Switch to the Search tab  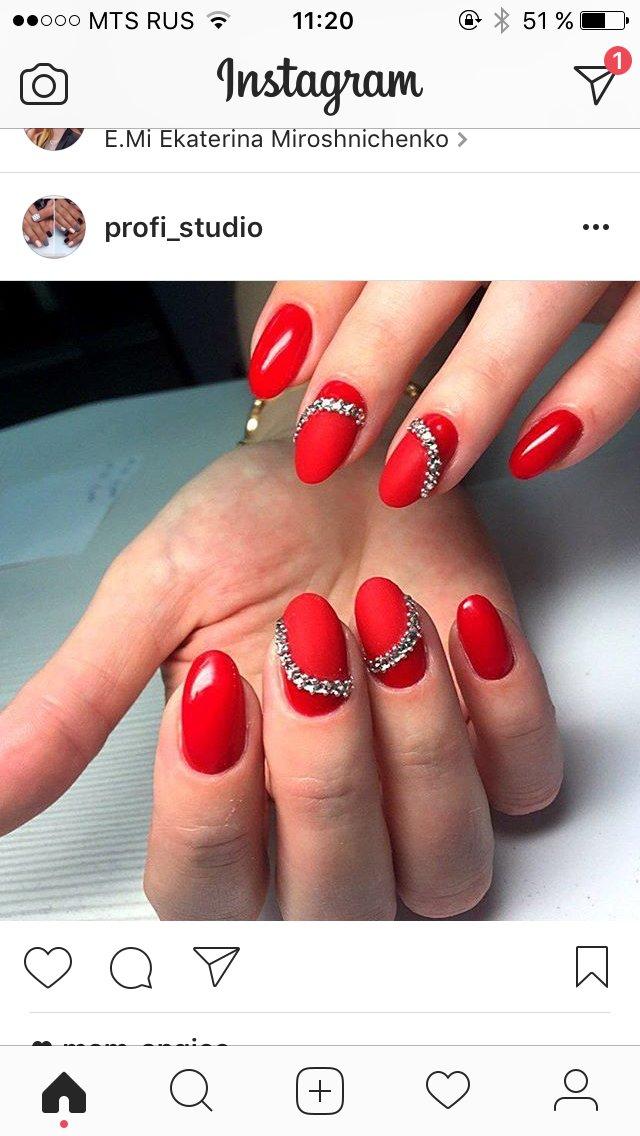point(191,1090)
